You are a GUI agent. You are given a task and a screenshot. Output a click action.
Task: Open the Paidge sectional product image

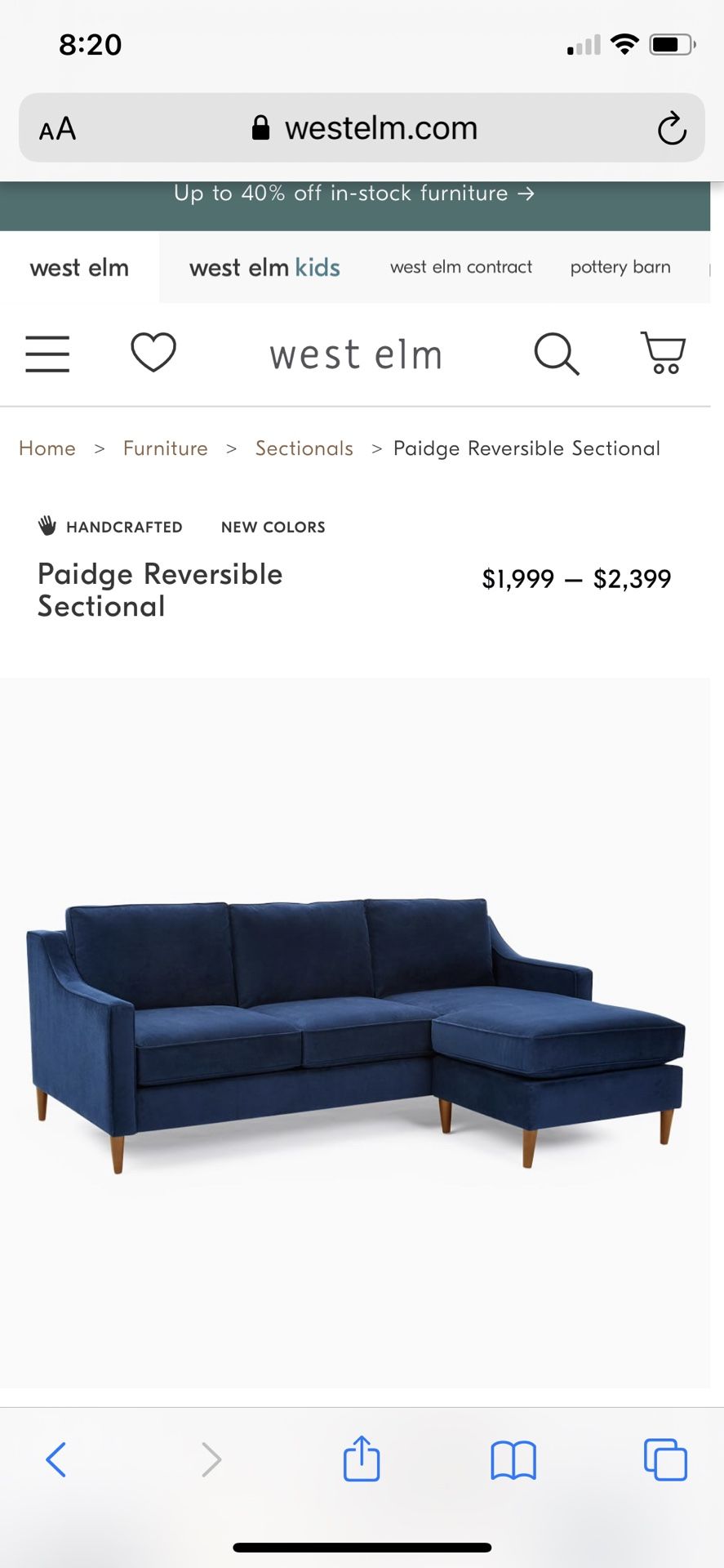click(x=356, y=1032)
